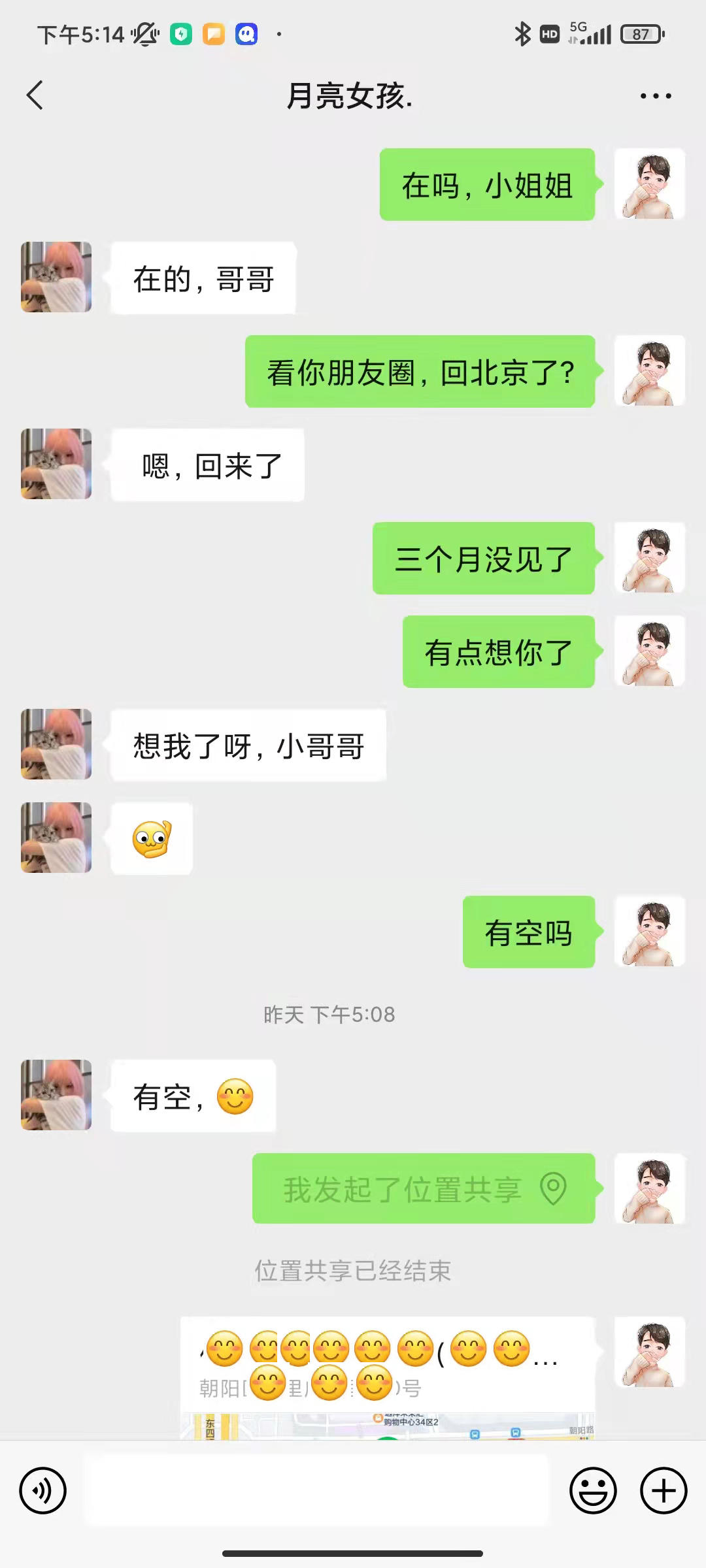Open the emoji sticker panel
This screenshot has height=1568, width=706.
(x=593, y=1491)
